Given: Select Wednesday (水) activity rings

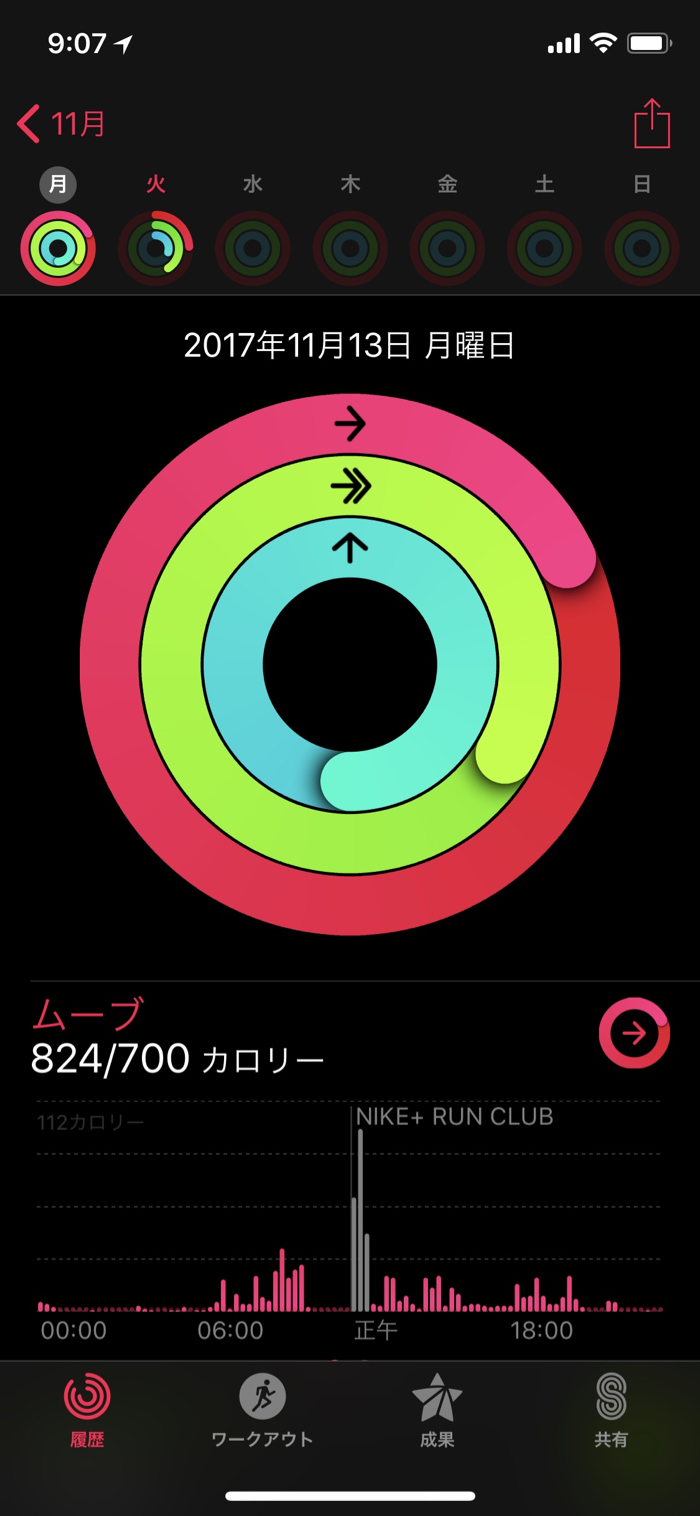Looking at the screenshot, I should point(253,248).
